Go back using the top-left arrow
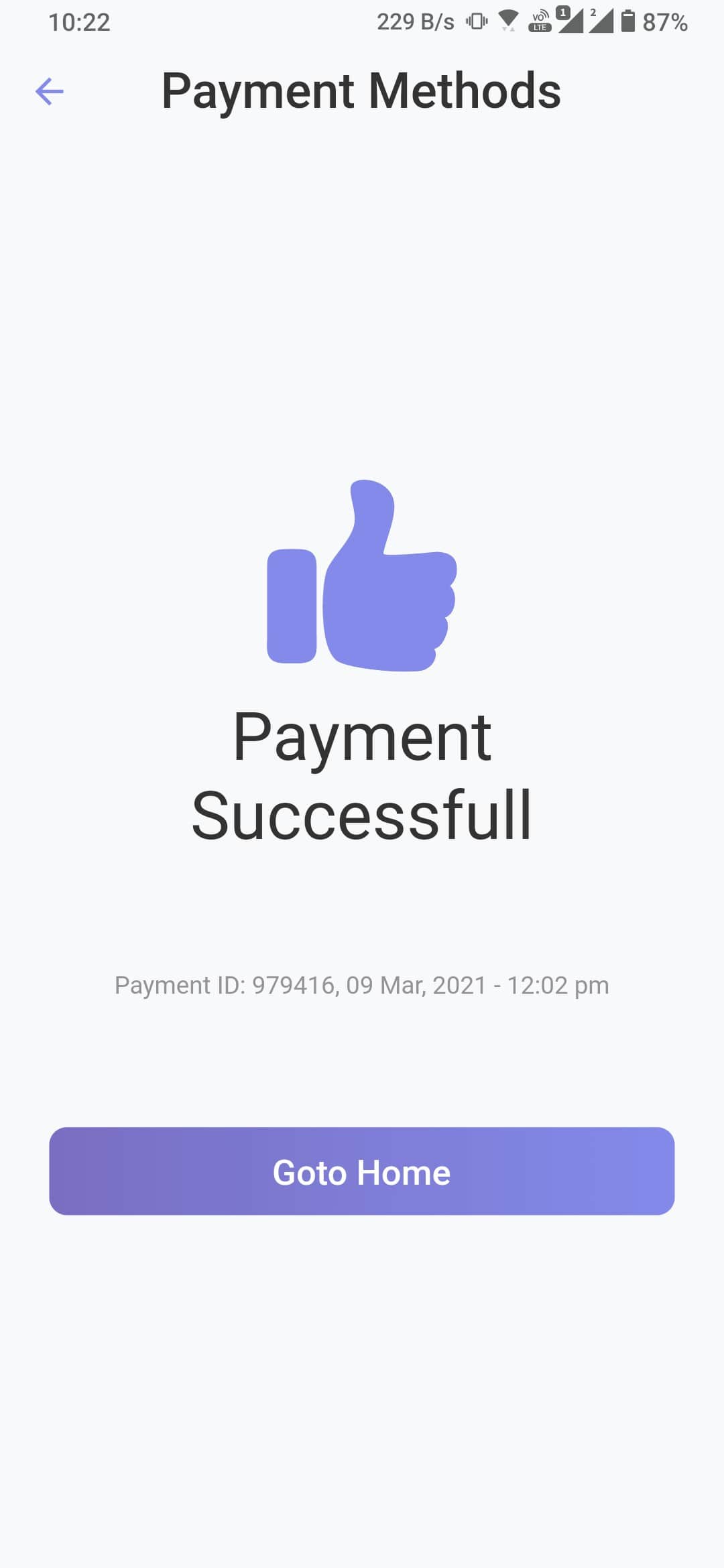 pos(50,92)
